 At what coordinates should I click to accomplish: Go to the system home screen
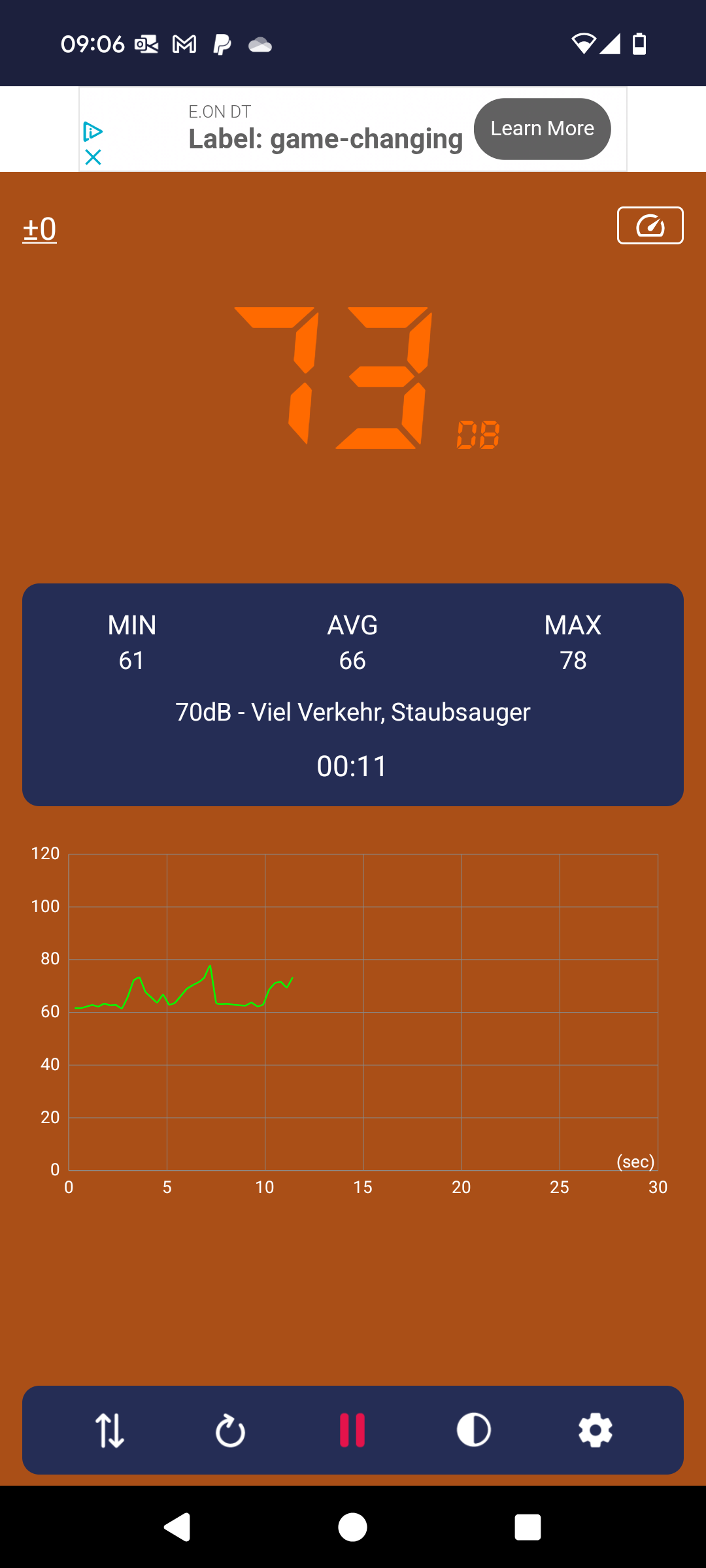(x=353, y=1527)
